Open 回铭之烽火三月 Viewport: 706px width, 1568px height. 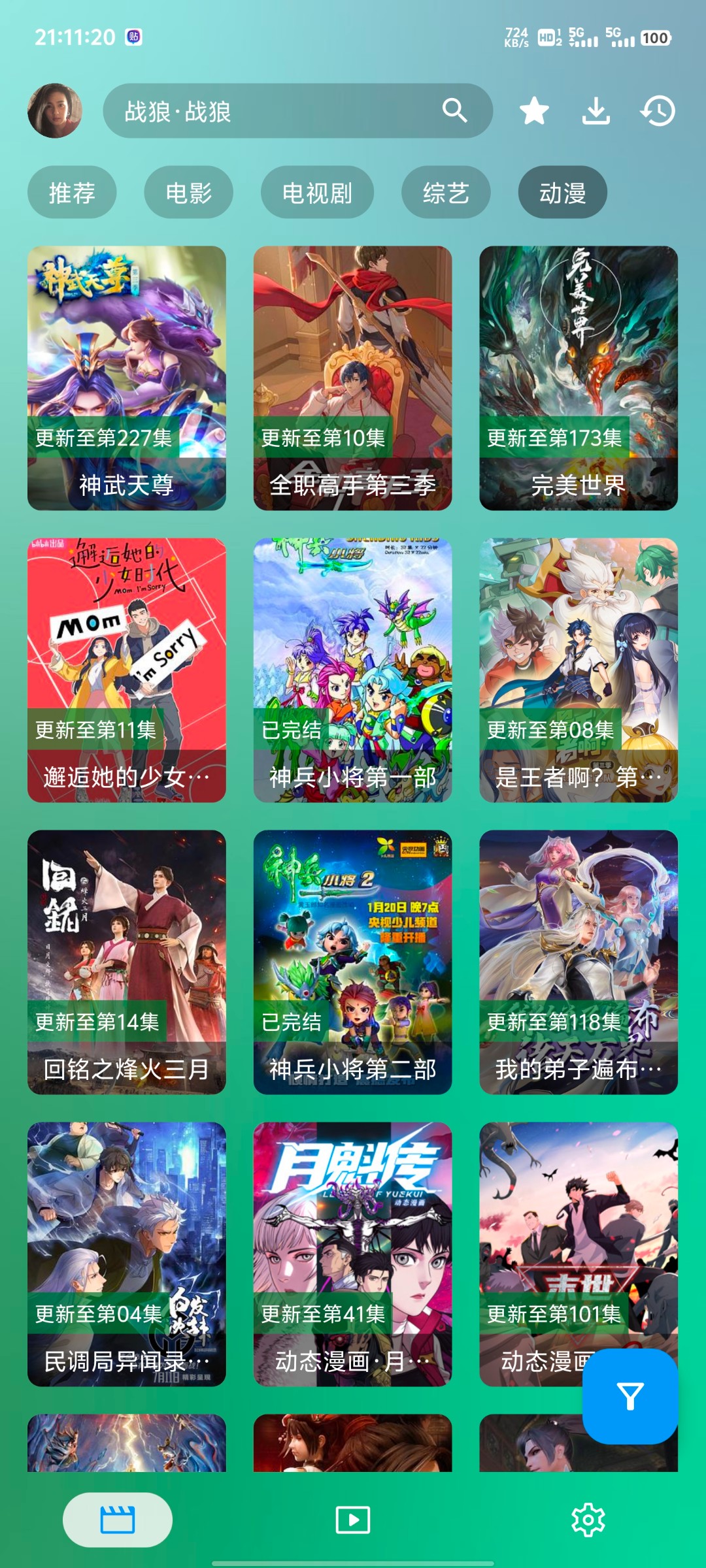coord(127,962)
